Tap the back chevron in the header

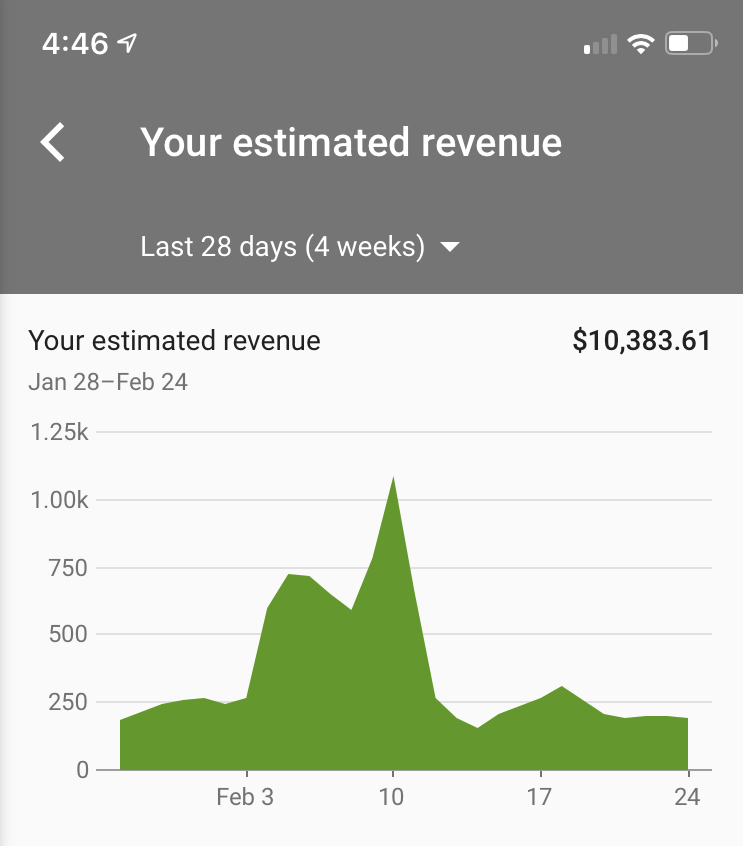tap(53, 142)
